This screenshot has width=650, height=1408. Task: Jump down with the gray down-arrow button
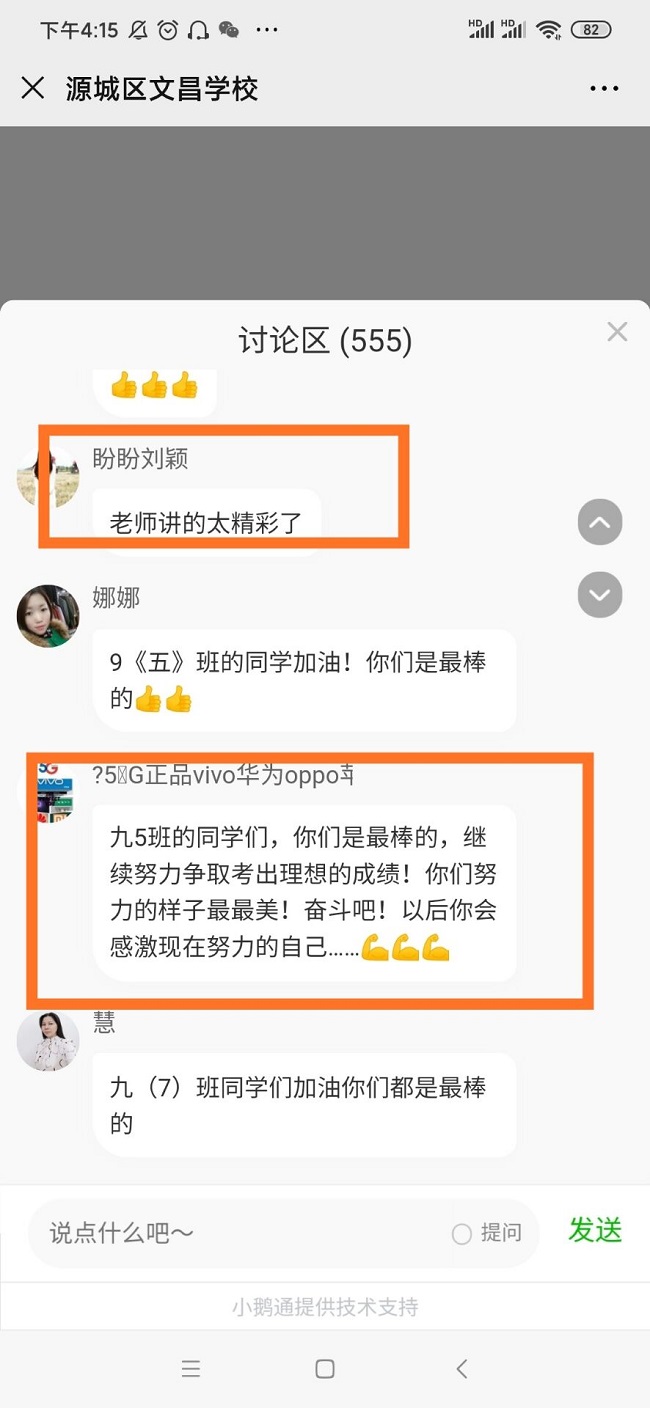click(600, 596)
